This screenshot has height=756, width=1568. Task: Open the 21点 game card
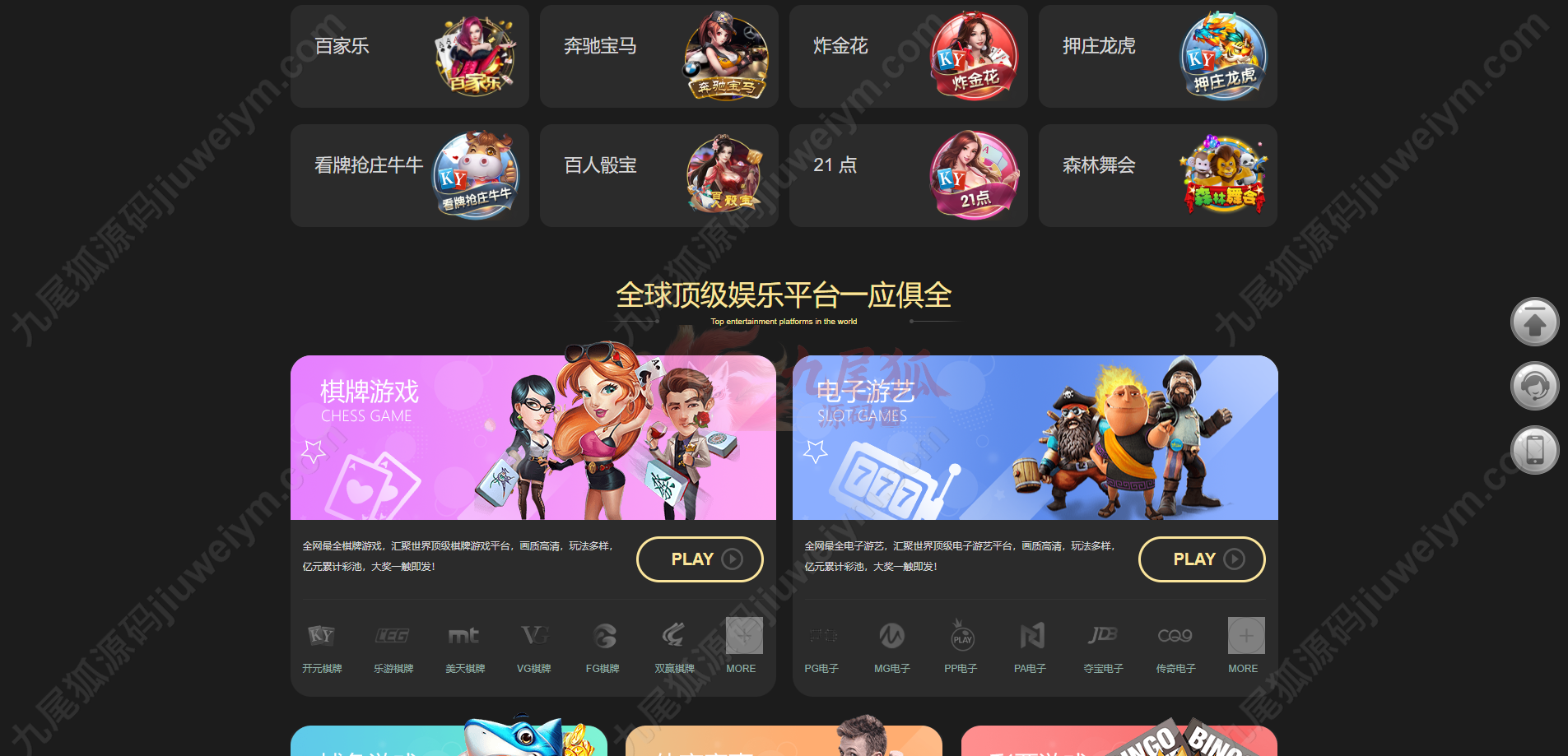pos(908,175)
